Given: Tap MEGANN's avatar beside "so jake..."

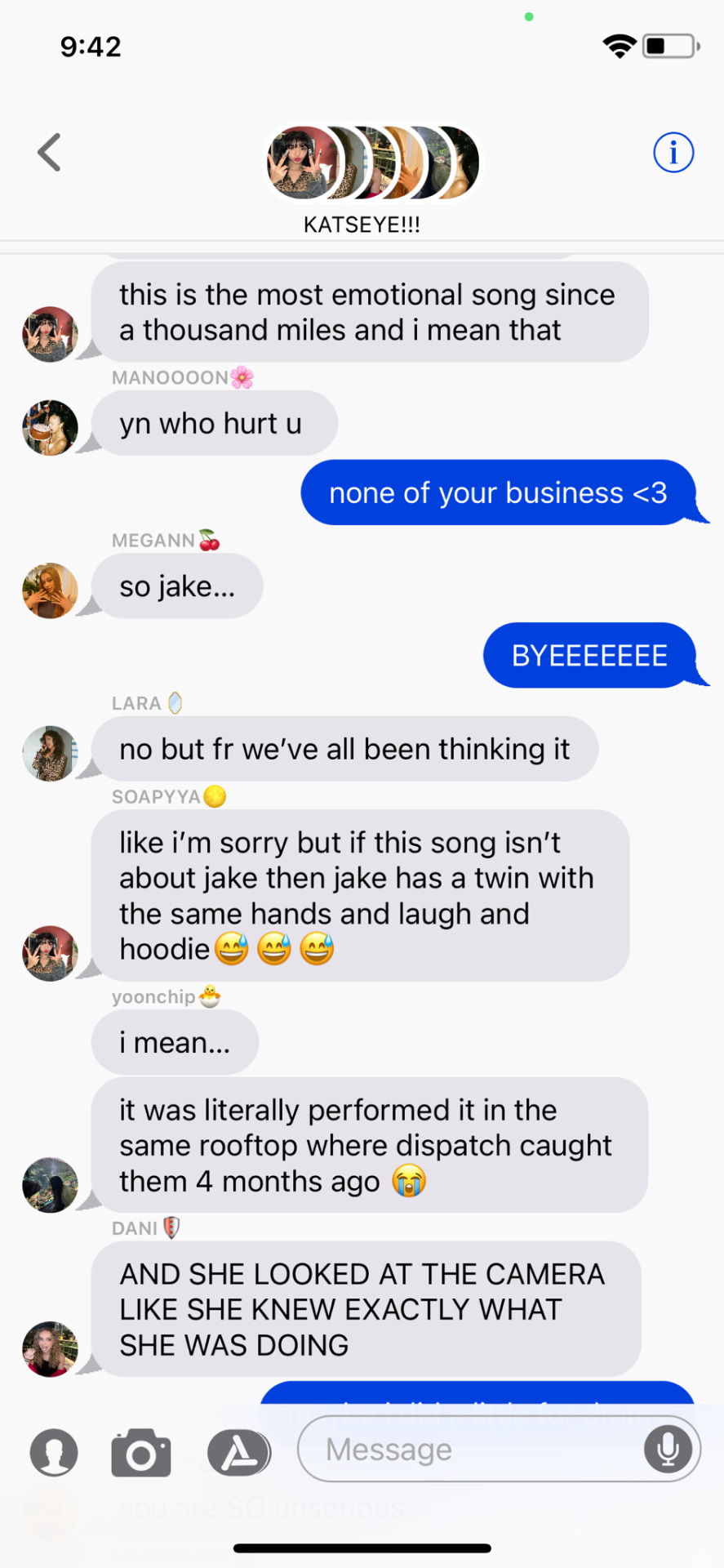Looking at the screenshot, I should click(x=50, y=590).
